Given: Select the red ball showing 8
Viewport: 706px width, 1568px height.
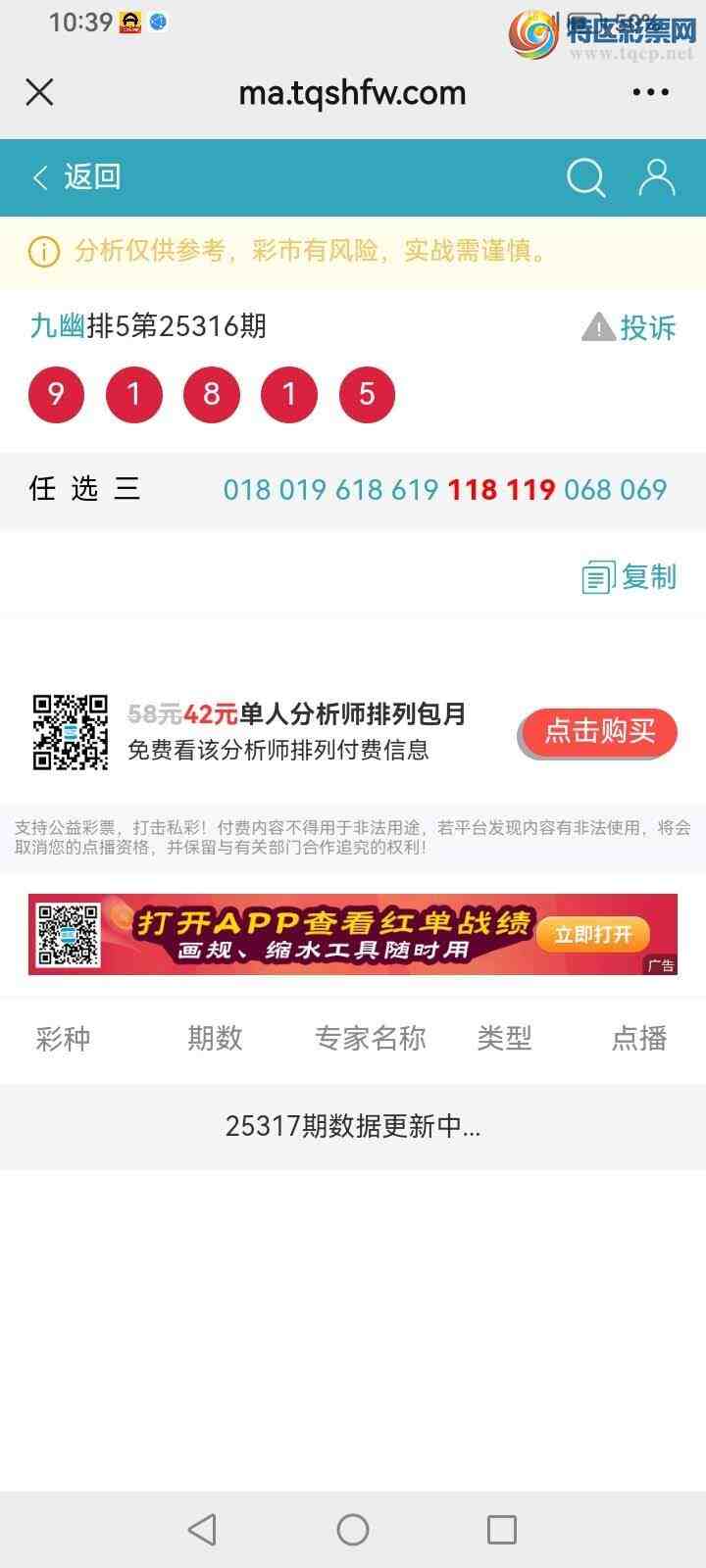Looking at the screenshot, I should [x=212, y=394].
